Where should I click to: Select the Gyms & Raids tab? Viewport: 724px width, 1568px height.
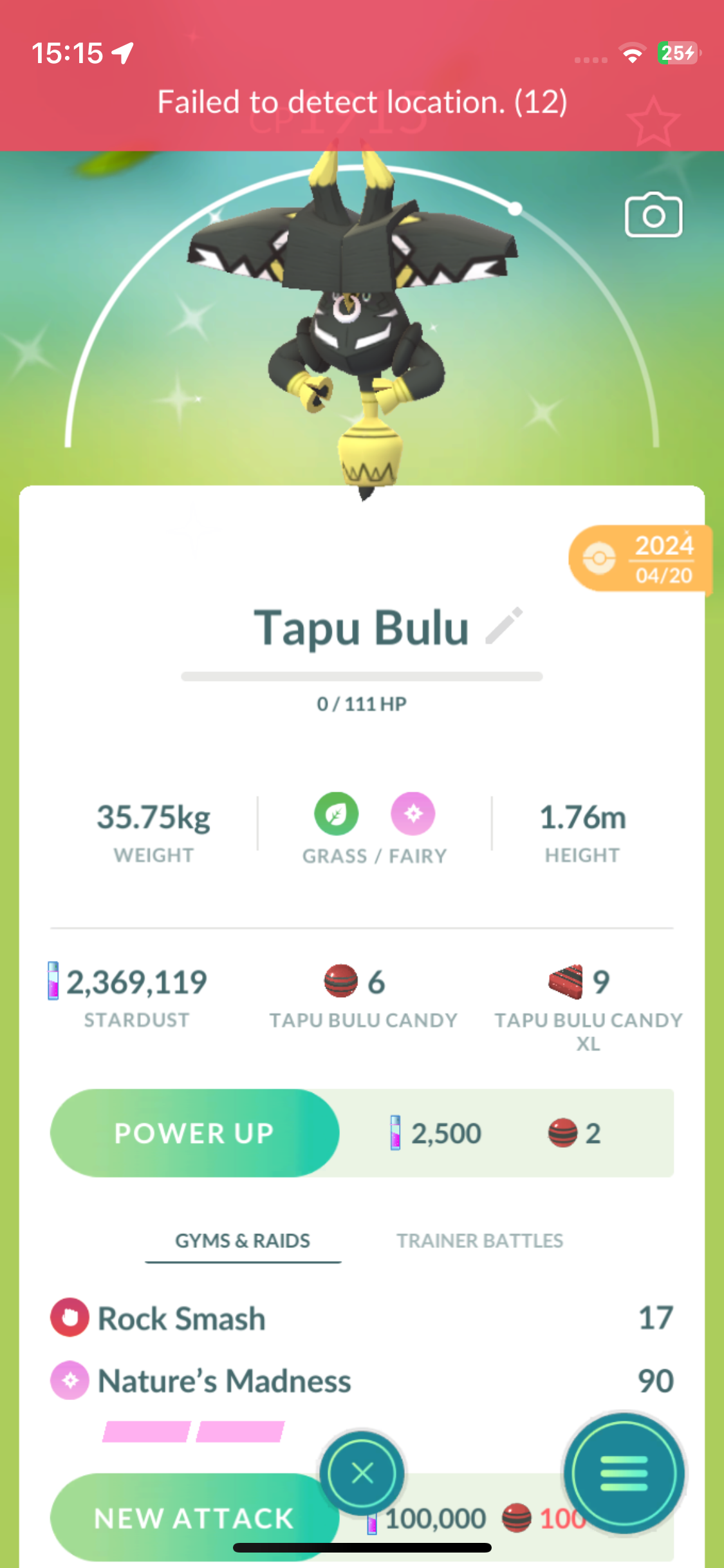(243, 1240)
